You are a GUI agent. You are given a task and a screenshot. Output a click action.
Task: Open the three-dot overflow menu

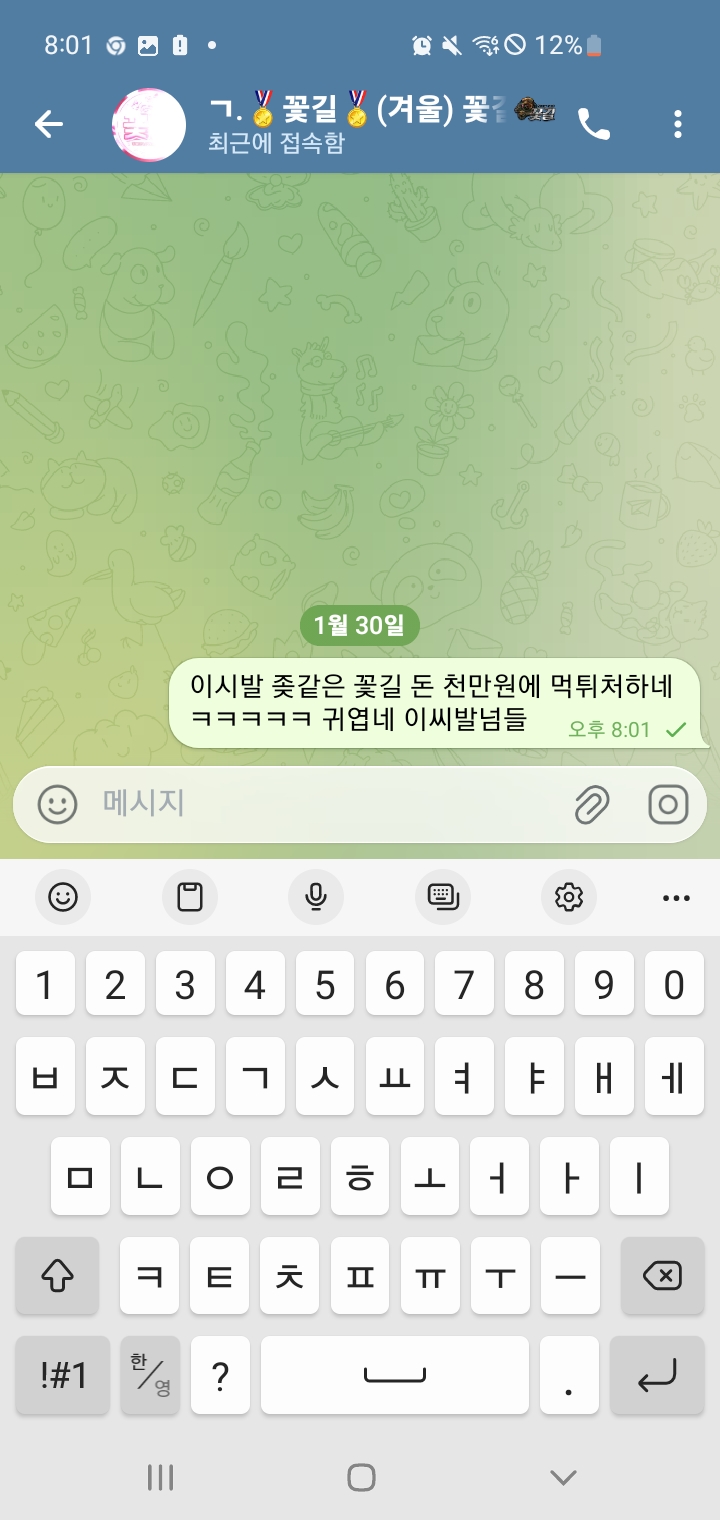678,124
